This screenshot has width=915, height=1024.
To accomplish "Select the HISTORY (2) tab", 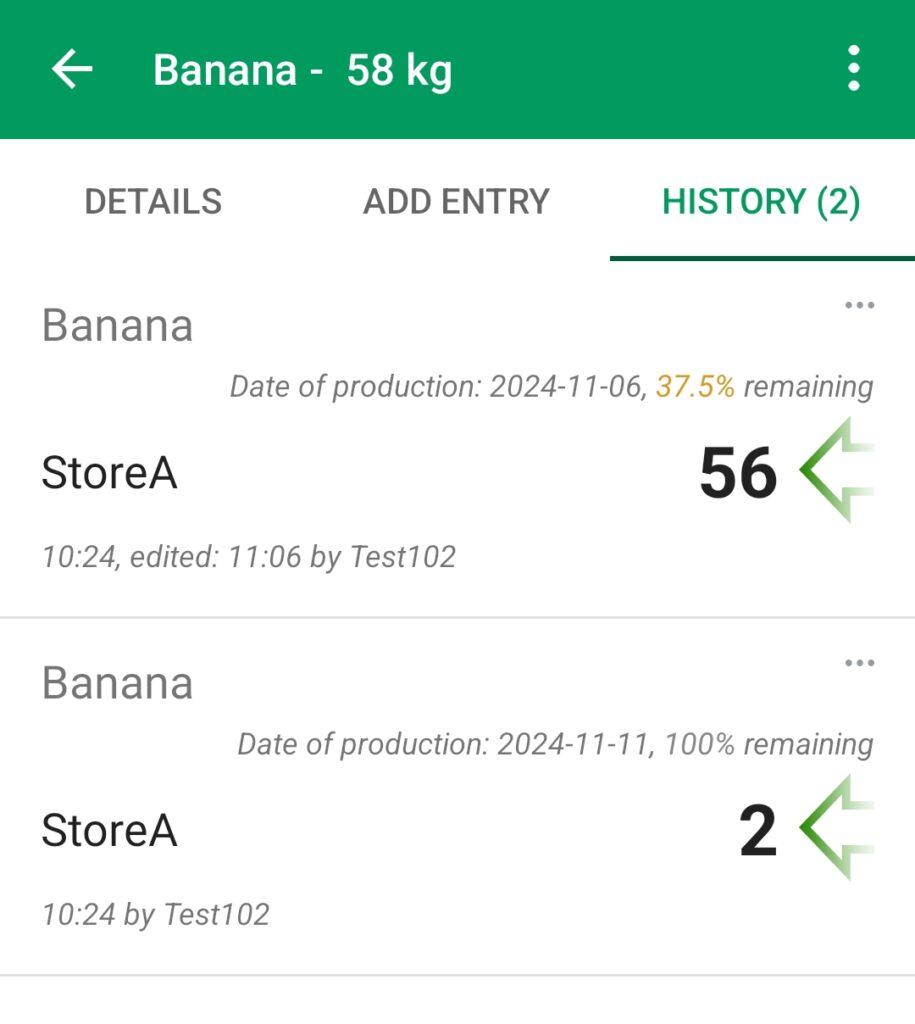I will 762,202.
